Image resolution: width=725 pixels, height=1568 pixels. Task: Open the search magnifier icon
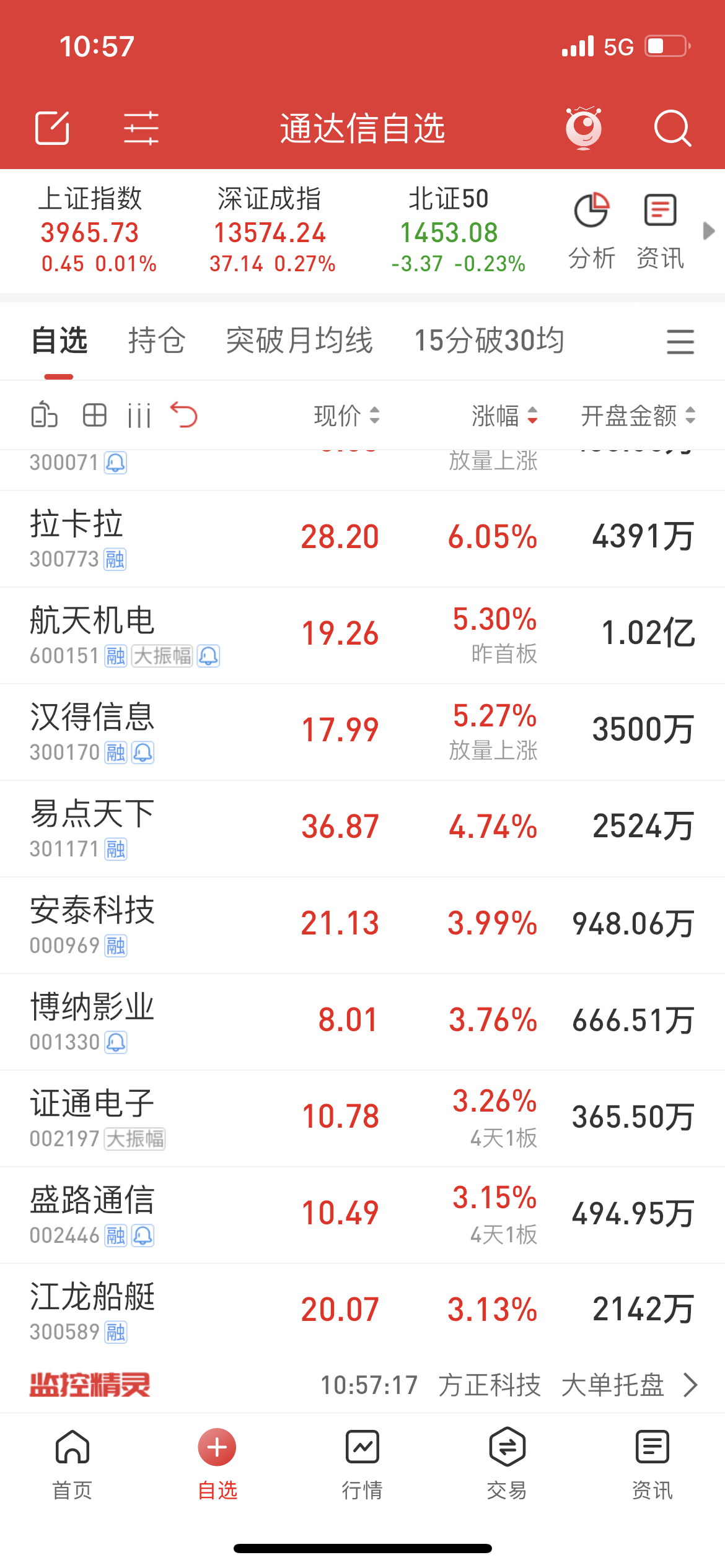672,128
